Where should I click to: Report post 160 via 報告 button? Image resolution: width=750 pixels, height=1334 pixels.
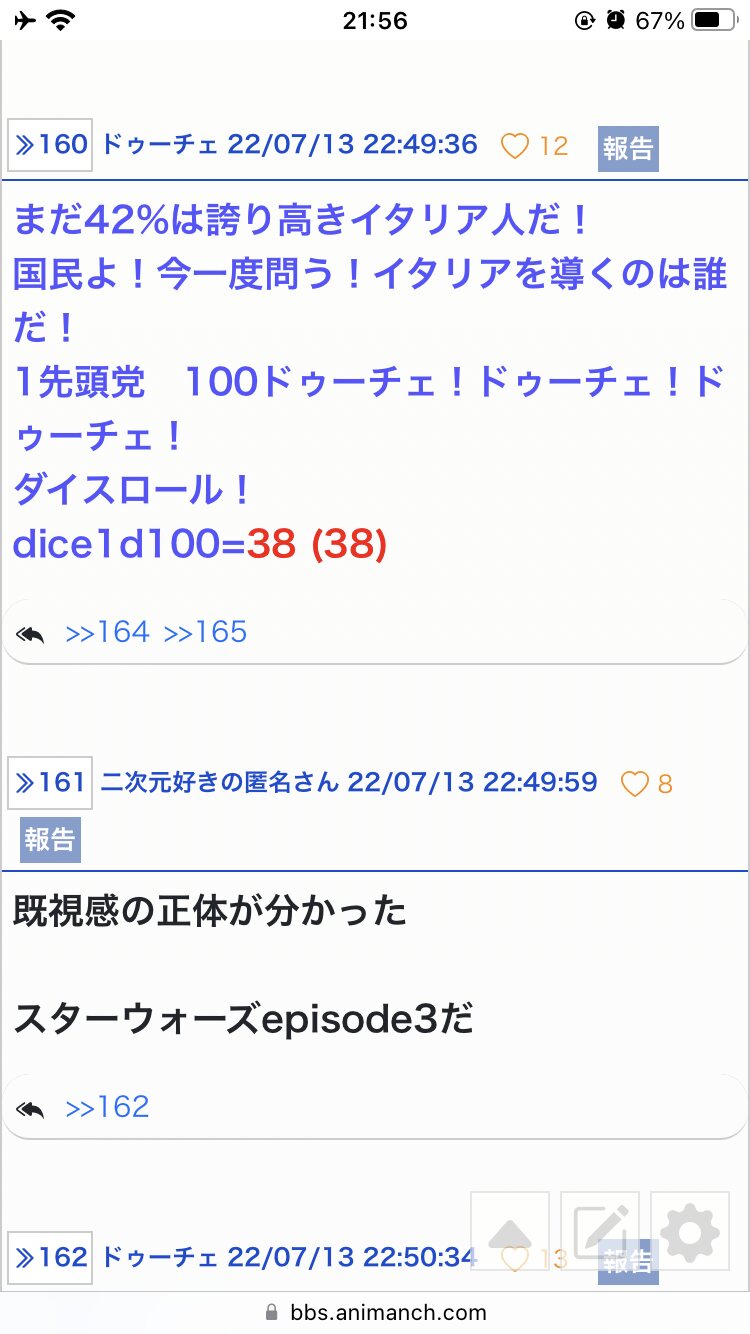[628, 149]
